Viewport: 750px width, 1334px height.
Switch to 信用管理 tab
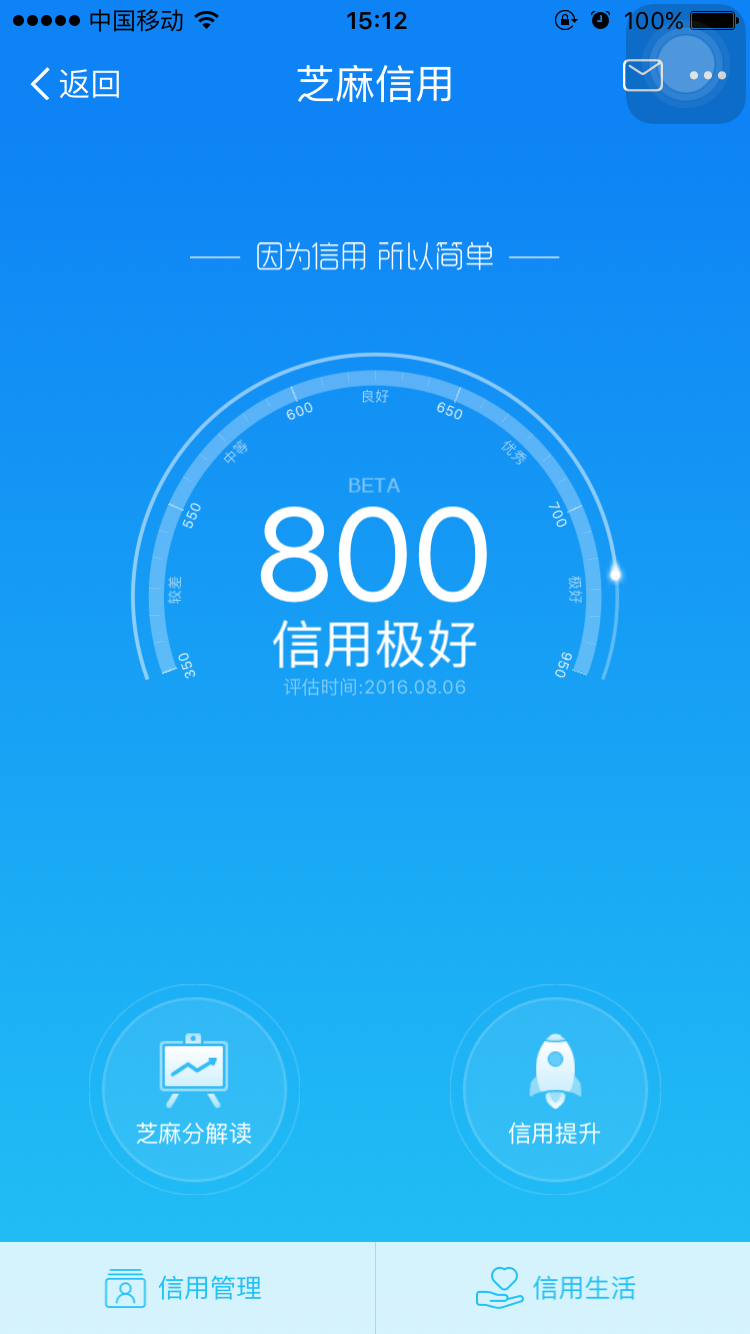[x=186, y=1288]
